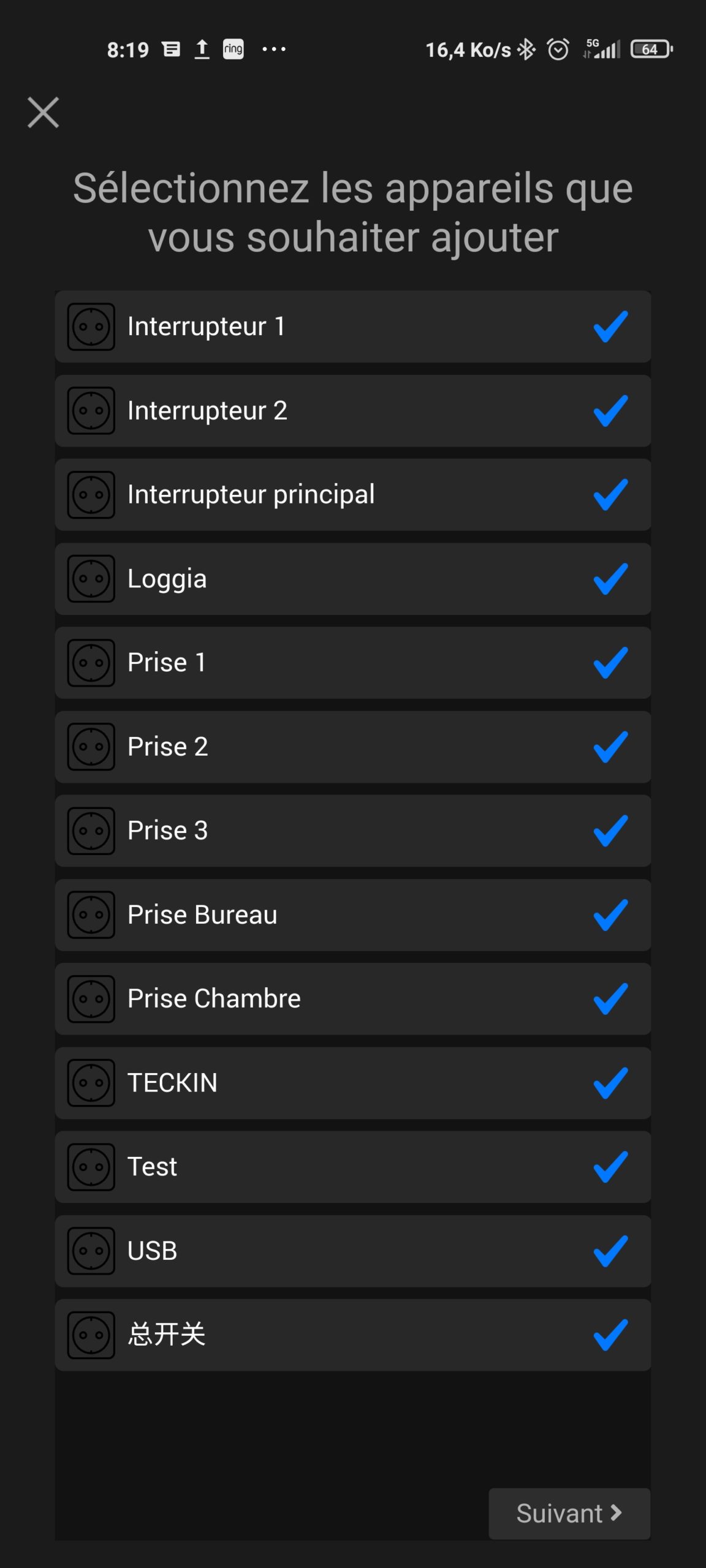The width and height of the screenshot is (706, 1568).
Task: Close the device selection screen
Action: [44, 113]
